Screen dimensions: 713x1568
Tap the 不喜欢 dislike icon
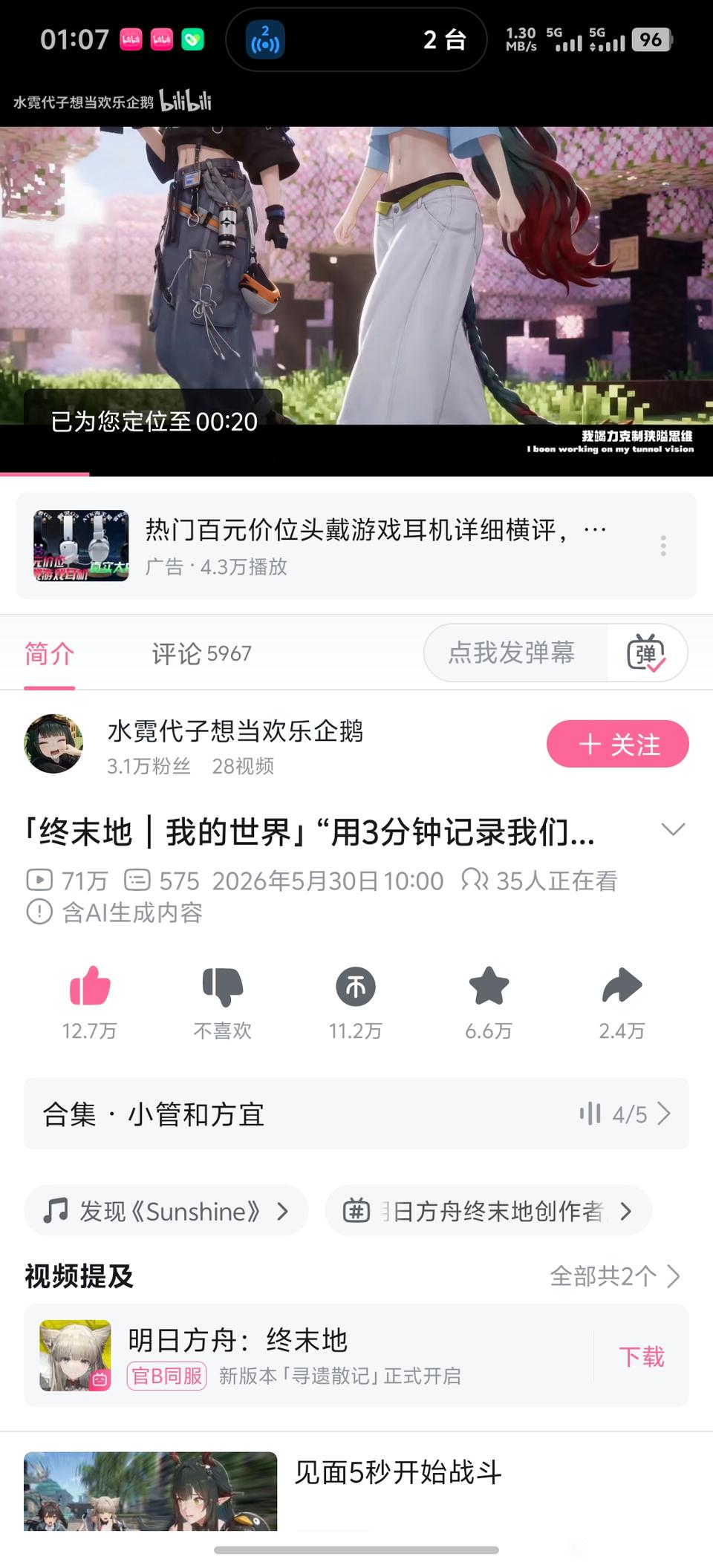223,987
